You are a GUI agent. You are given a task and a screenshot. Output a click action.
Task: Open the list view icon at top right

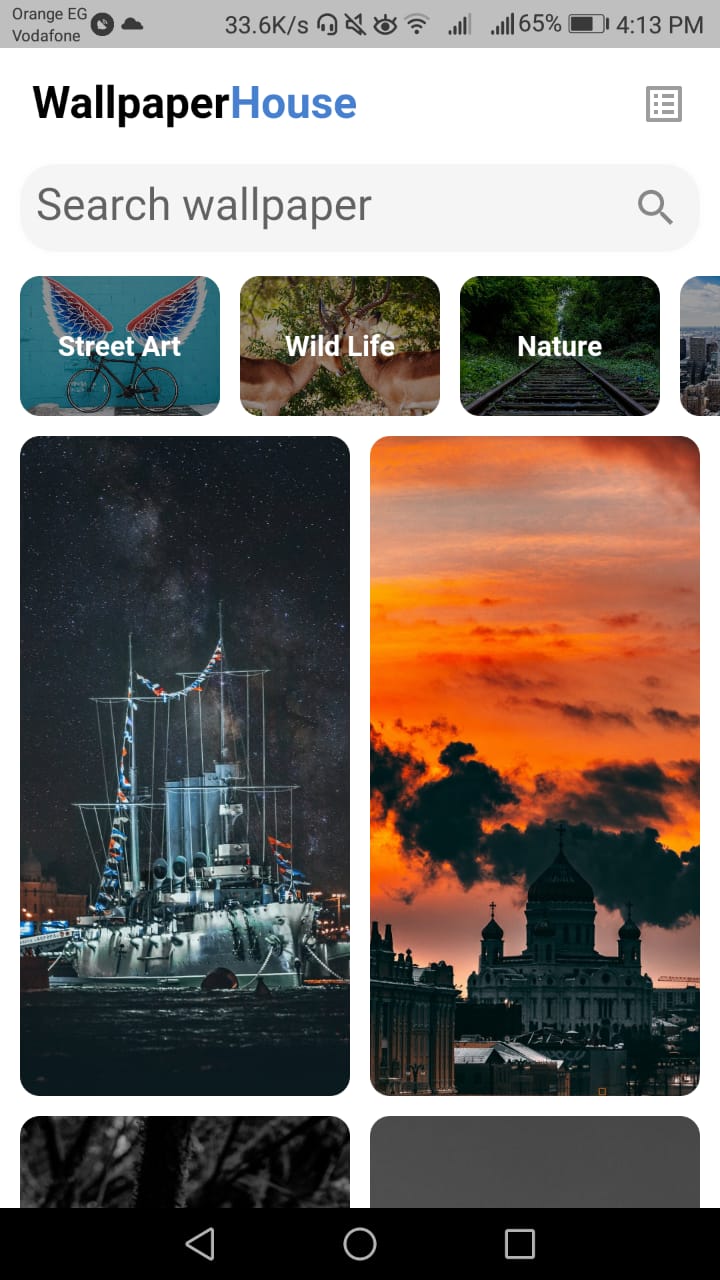(663, 103)
